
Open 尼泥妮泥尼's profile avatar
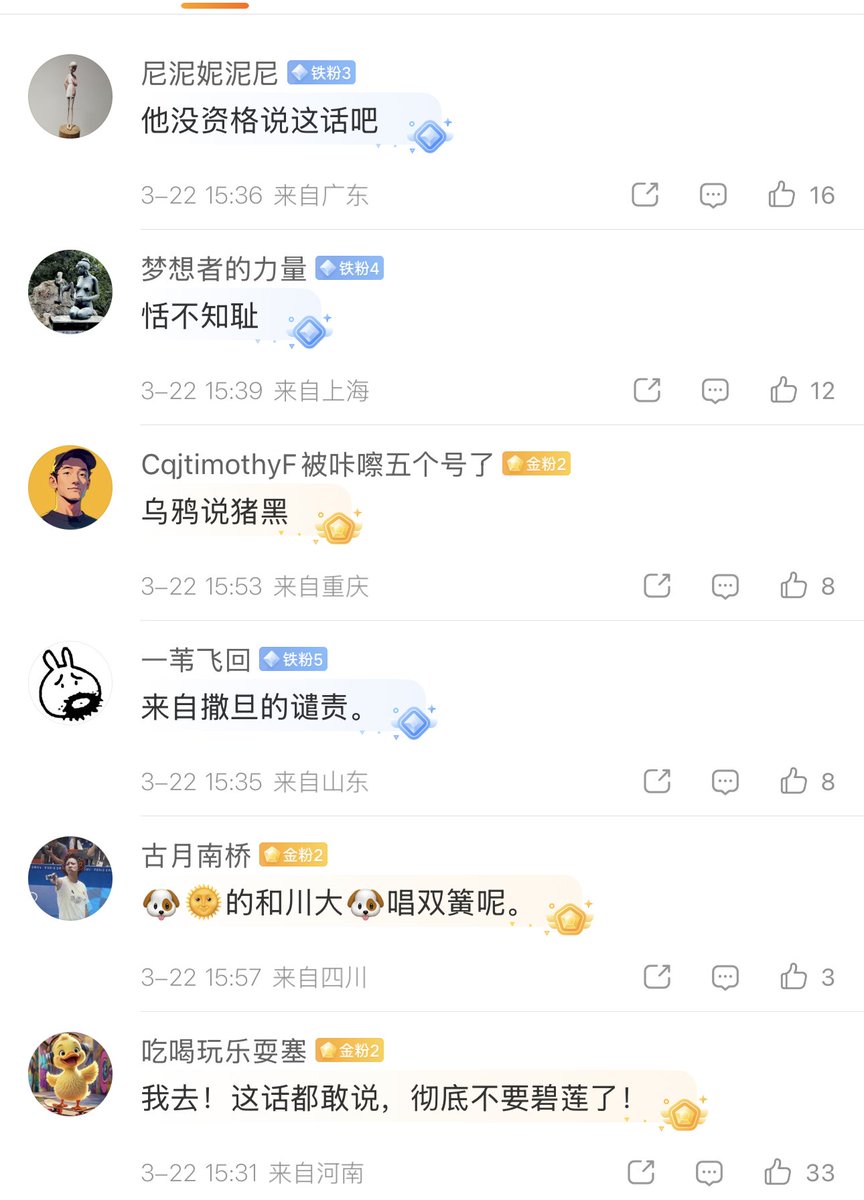70,96
